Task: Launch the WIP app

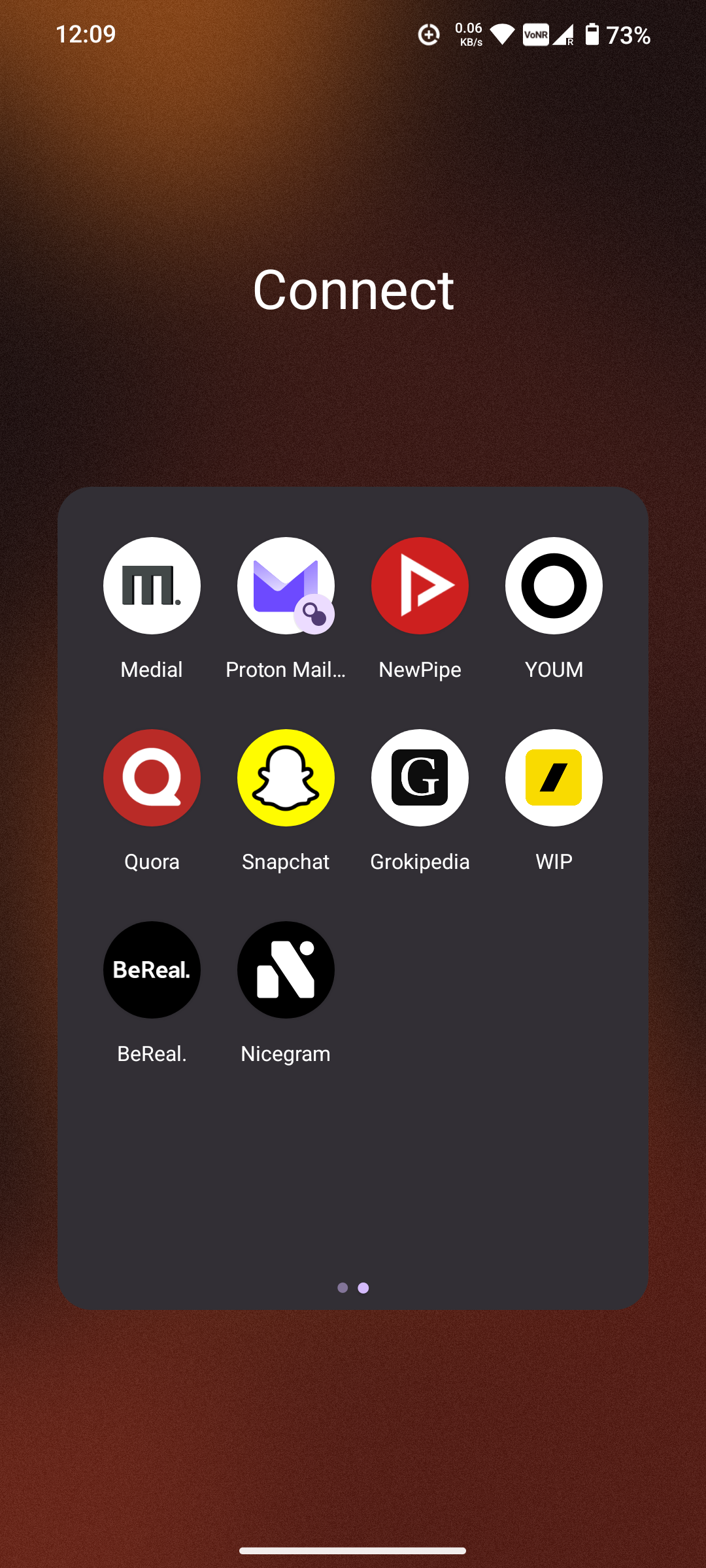Action: point(554,777)
